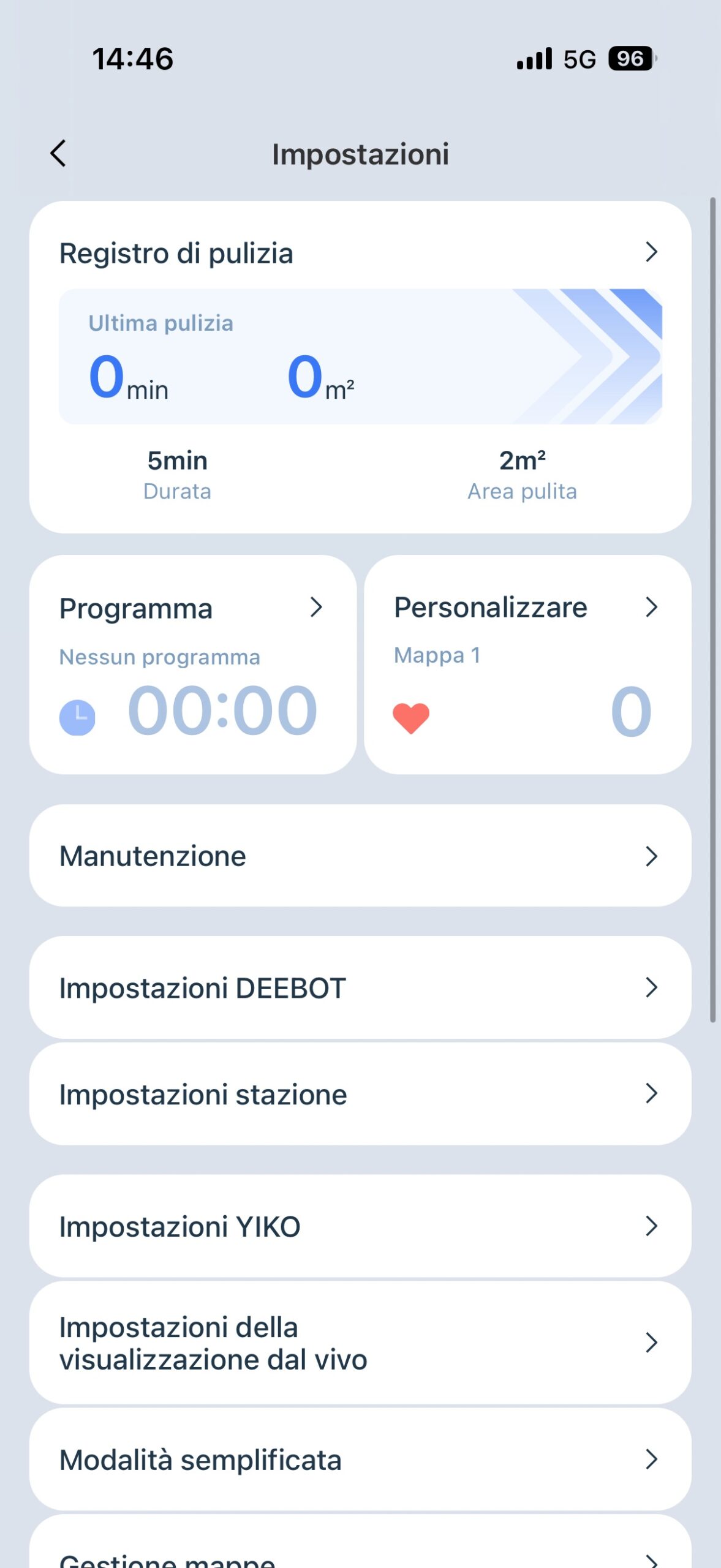This screenshot has width=721, height=1568.
Task: Open Manutenzione settings
Action: coord(360,856)
